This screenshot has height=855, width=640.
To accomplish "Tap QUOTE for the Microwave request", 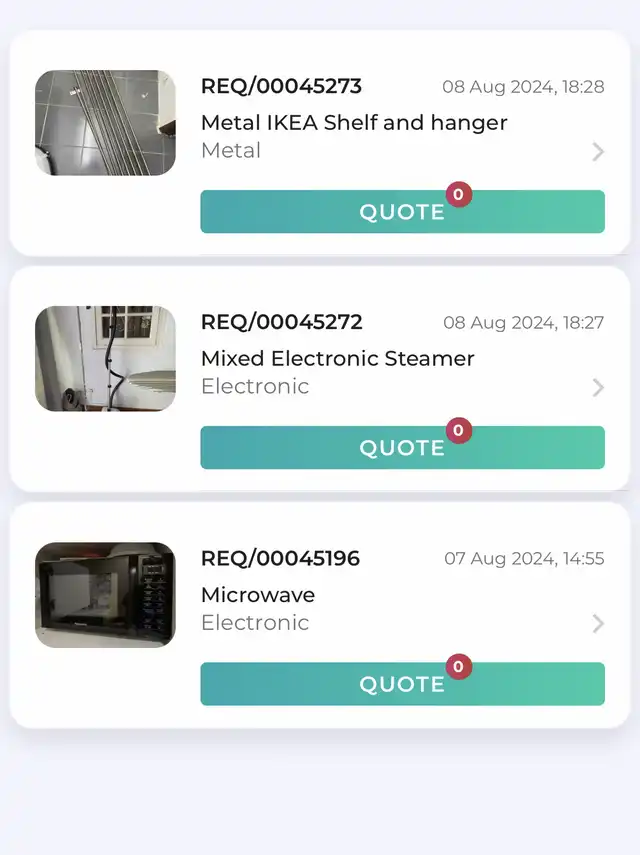I will 402,684.
